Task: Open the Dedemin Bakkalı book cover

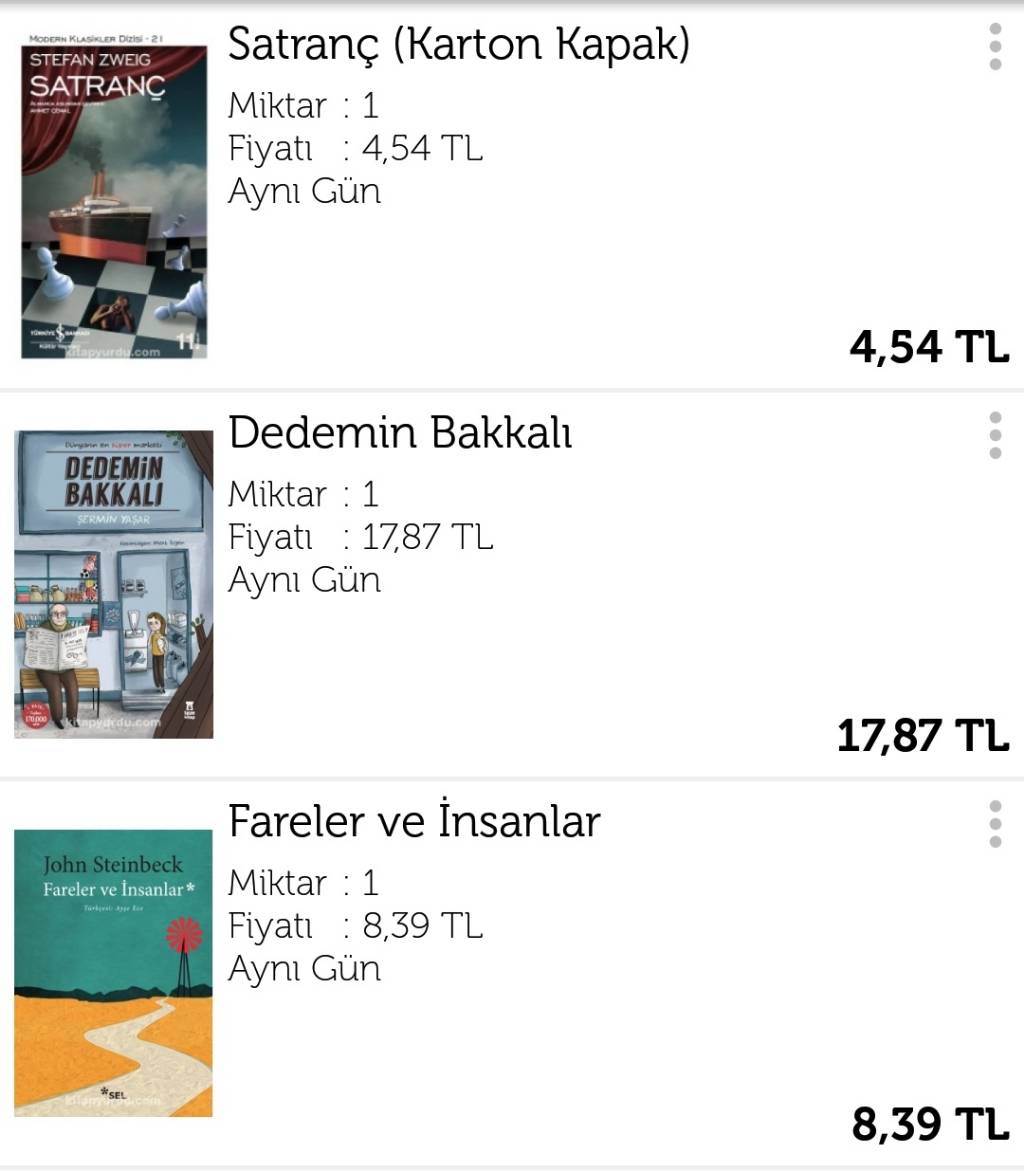Action: click(114, 585)
